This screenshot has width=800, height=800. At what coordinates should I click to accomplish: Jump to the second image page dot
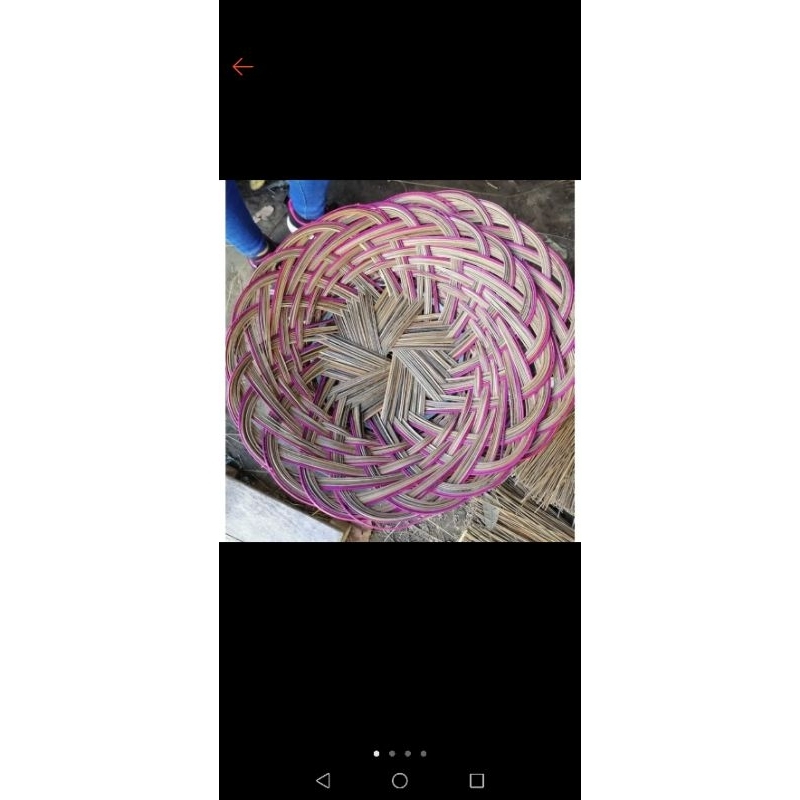pos(392,754)
